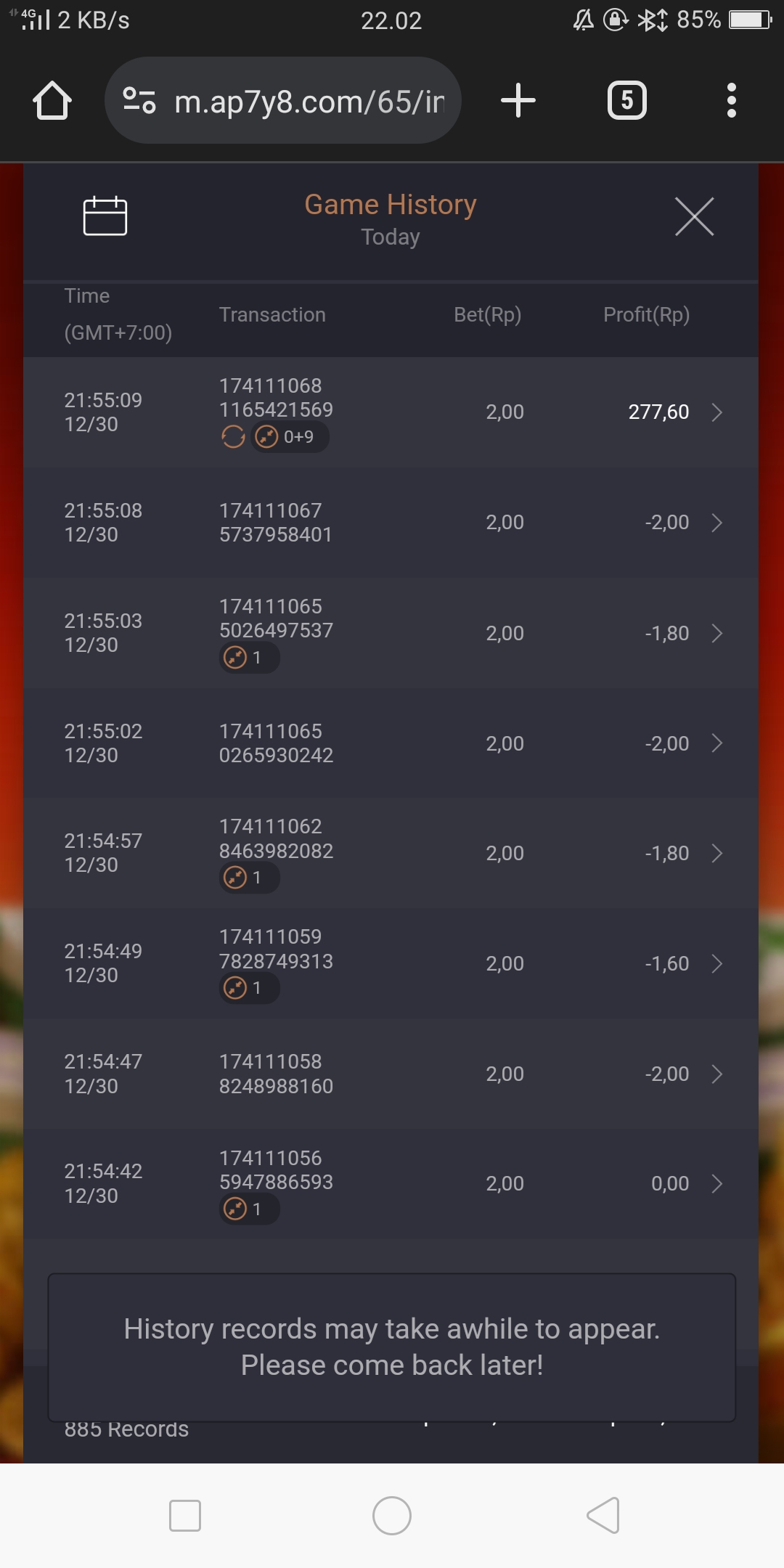
Task: Open the 21:54:42 record with profit 0,00
Action: coord(392,1184)
